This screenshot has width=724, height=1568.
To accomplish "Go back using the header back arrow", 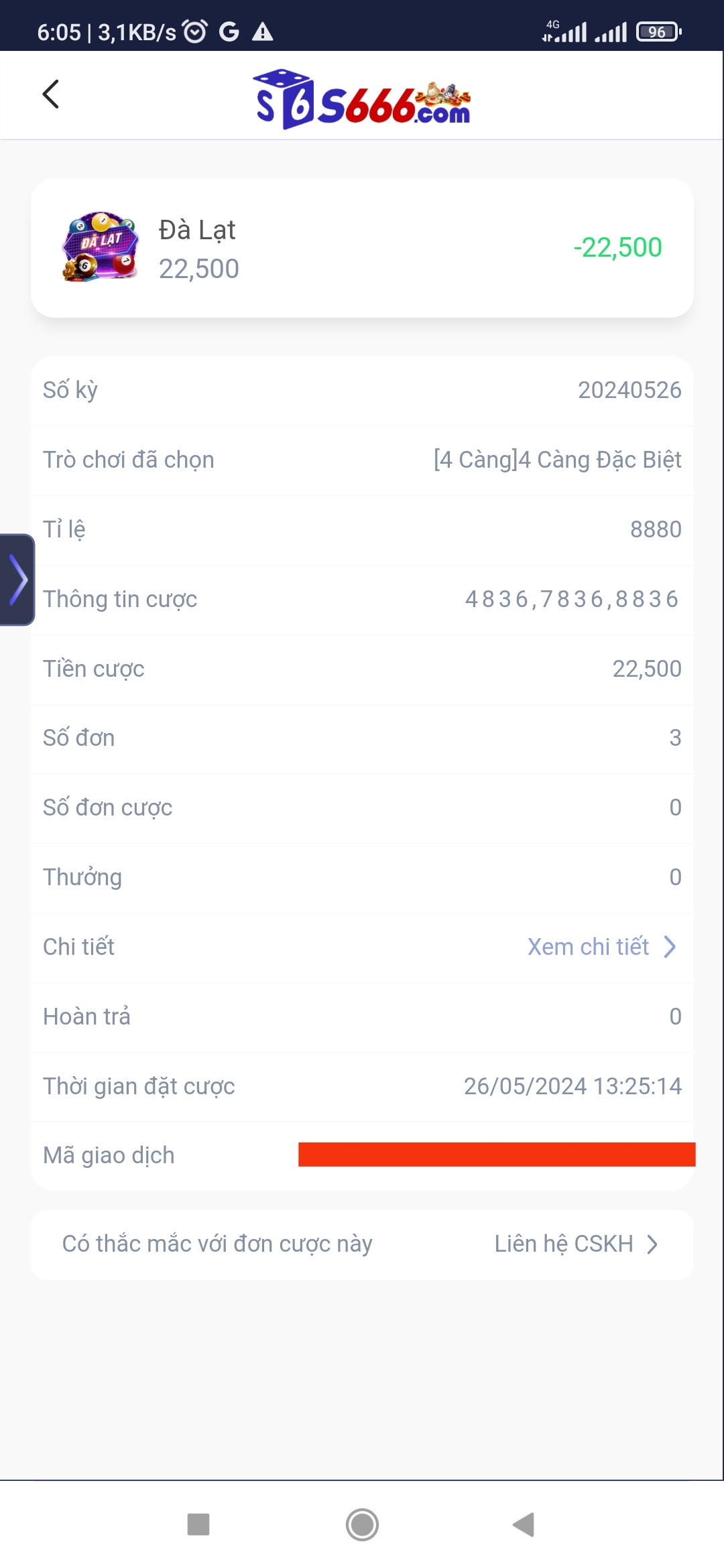I will 51,94.
